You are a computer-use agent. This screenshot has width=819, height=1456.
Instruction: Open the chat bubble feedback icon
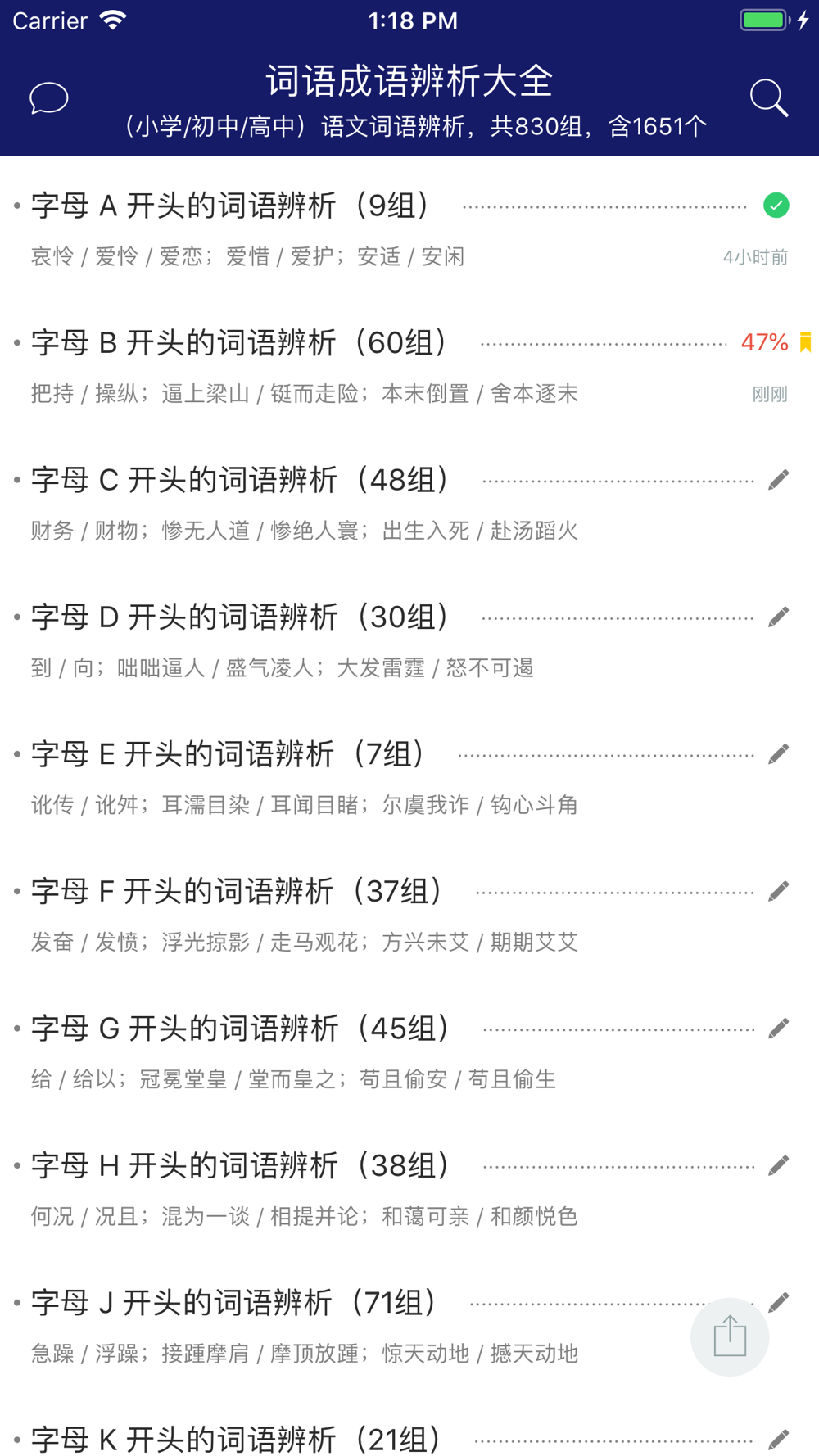[x=49, y=98]
